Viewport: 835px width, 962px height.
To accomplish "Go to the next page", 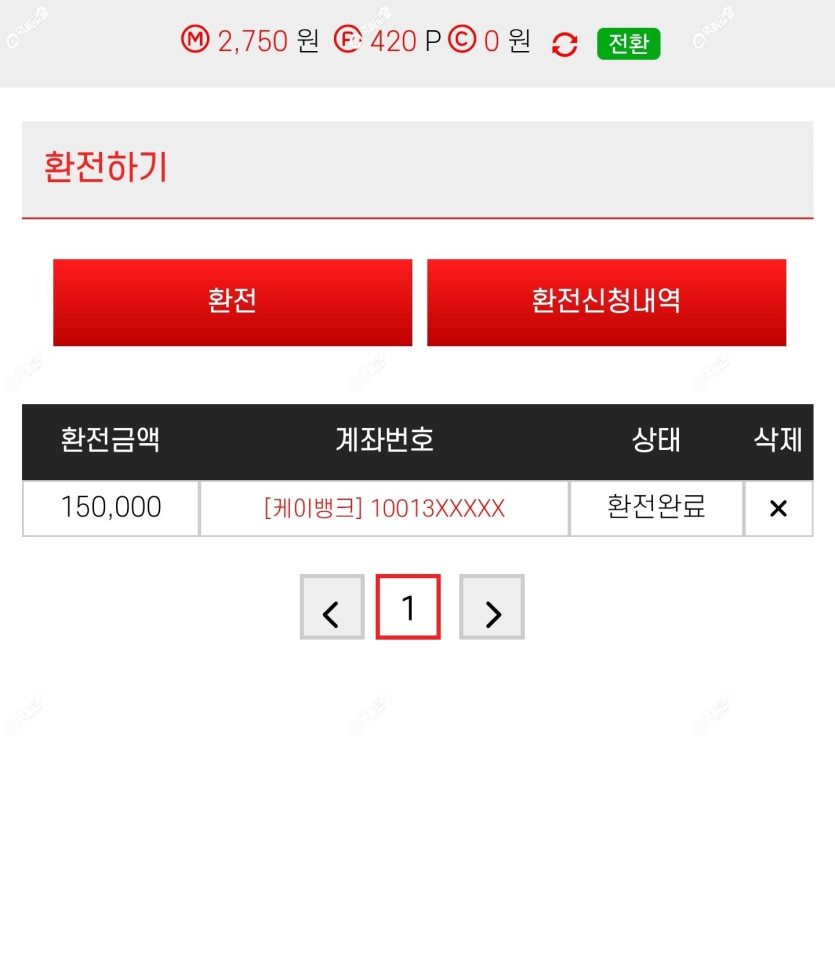I will point(492,607).
